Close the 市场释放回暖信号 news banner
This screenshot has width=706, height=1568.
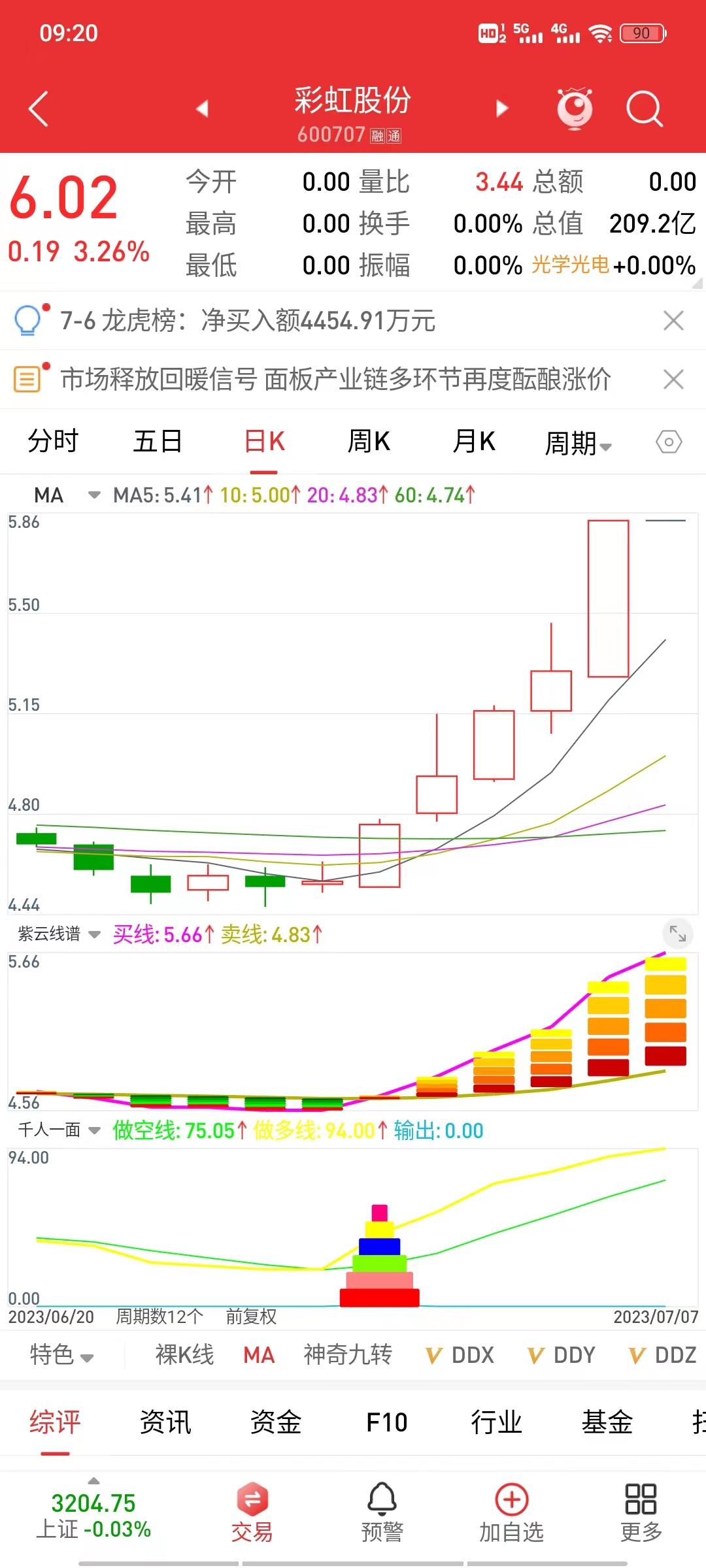(673, 379)
